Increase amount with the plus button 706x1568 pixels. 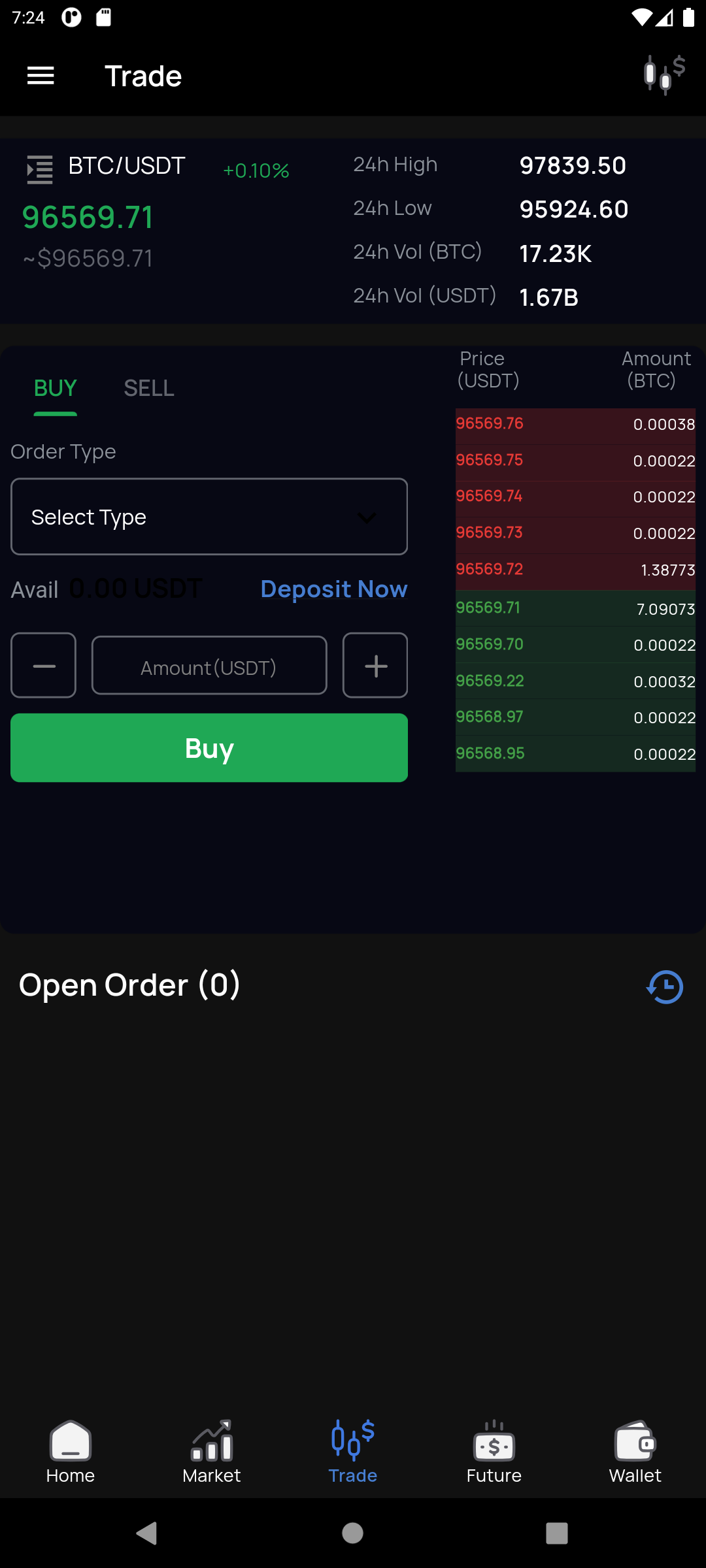click(375, 666)
